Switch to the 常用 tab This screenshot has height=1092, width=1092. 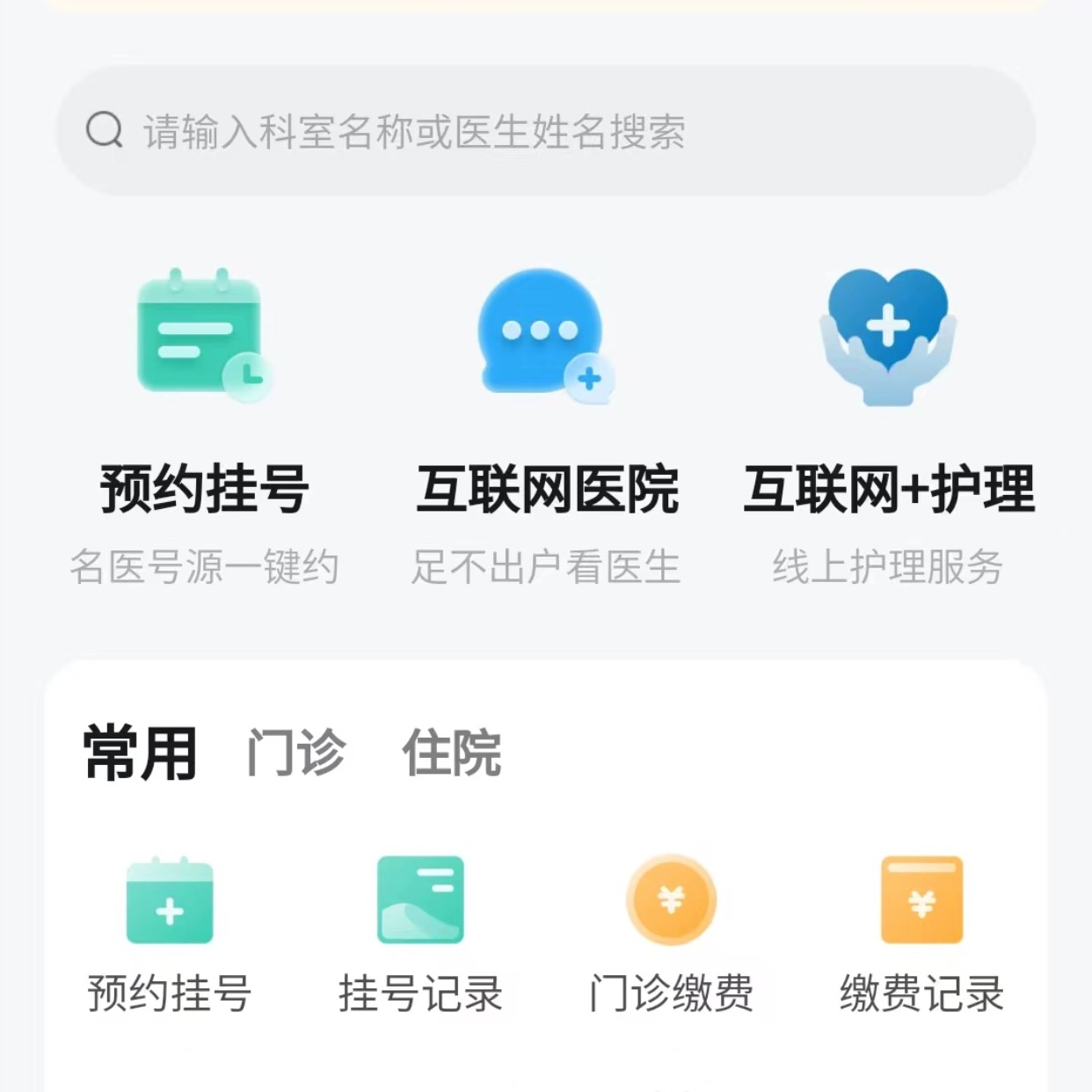pos(140,753)
